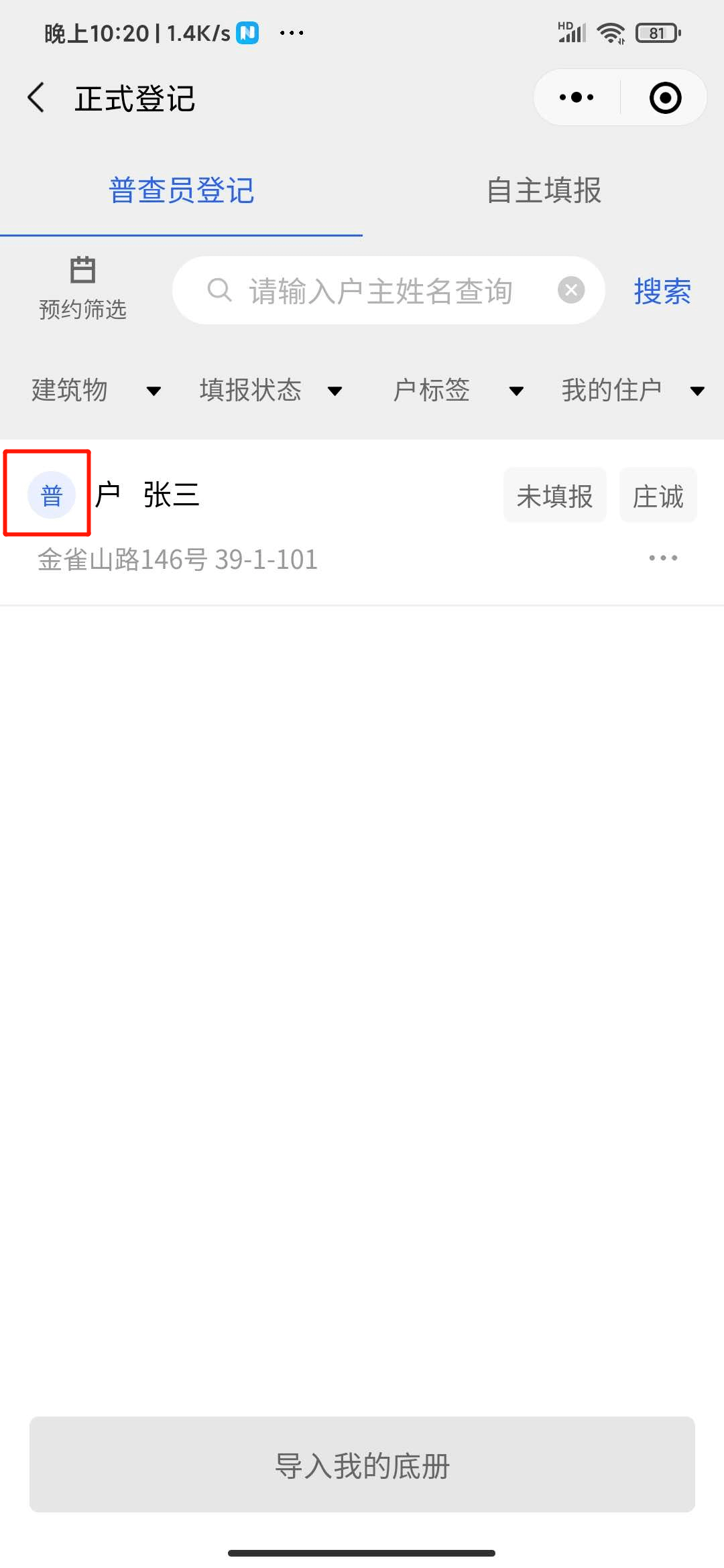Tap the 搜索 button
The image size is (724, 1568).
click(x=662, y=291)
